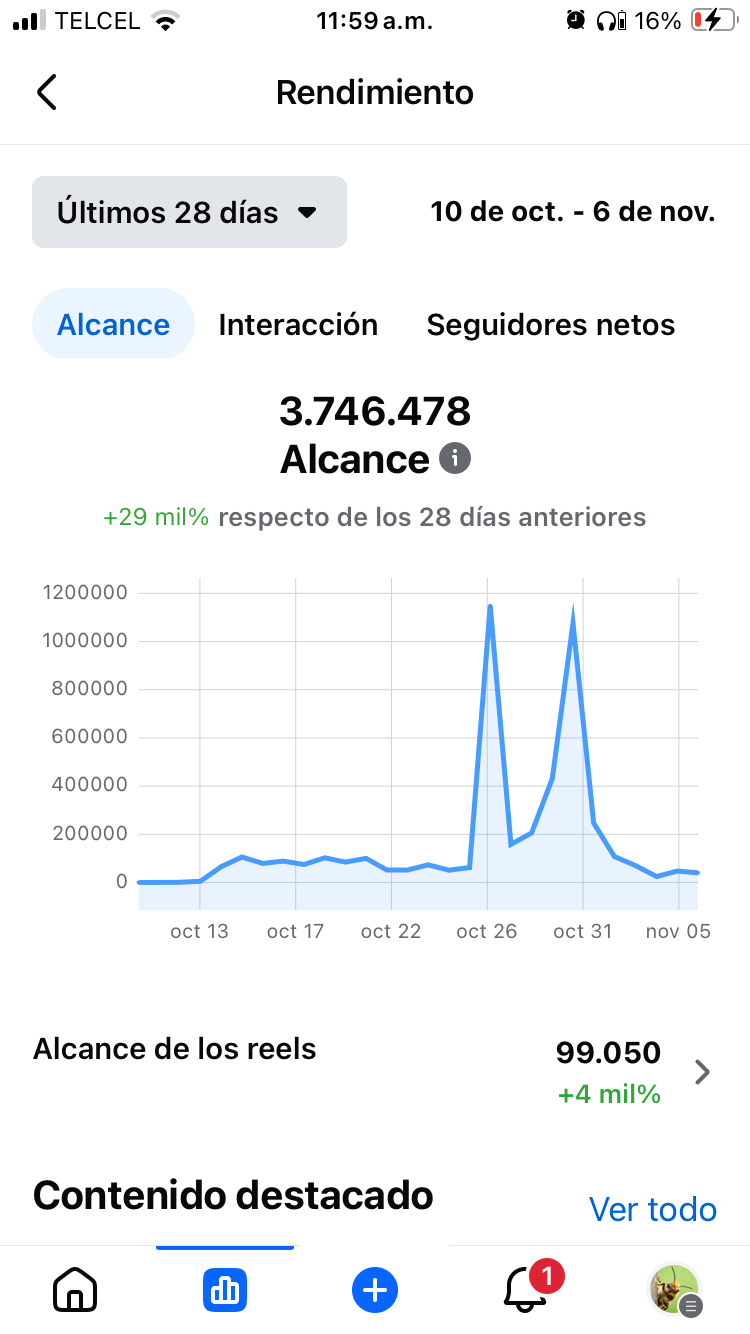Viewport: 750px width, 1334px height.
Task: Tap the Ver todo link
Action: click(x=652, y=1209)
